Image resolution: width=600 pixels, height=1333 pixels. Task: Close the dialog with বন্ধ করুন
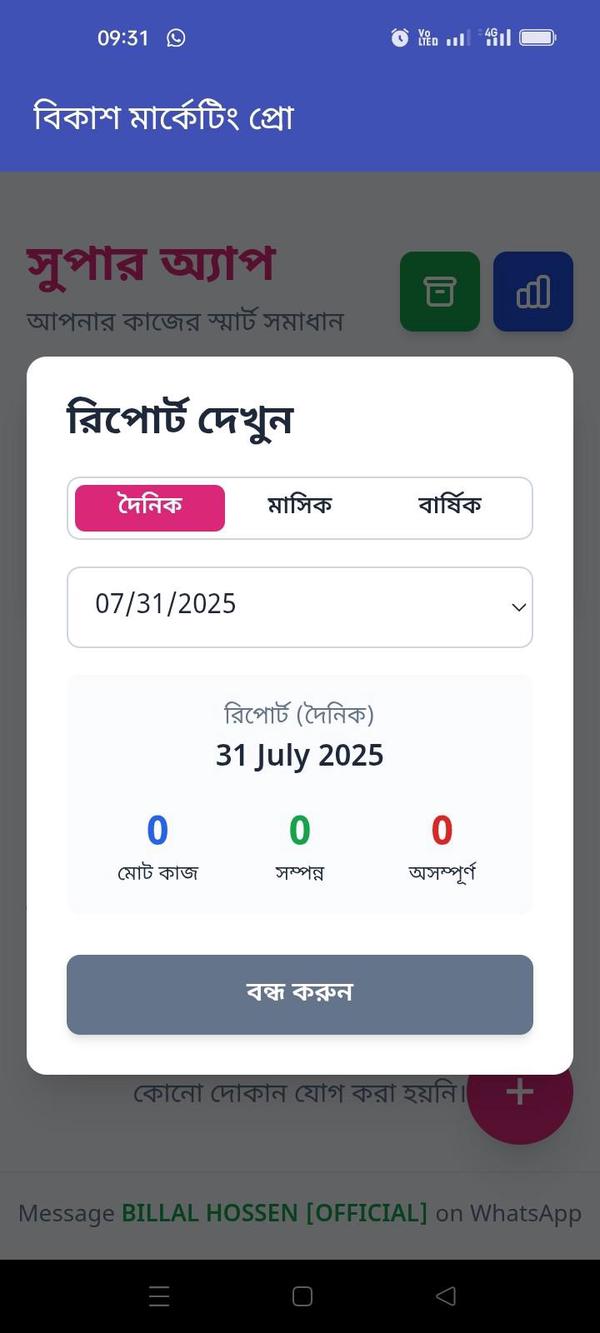click(x=300, y=993)
